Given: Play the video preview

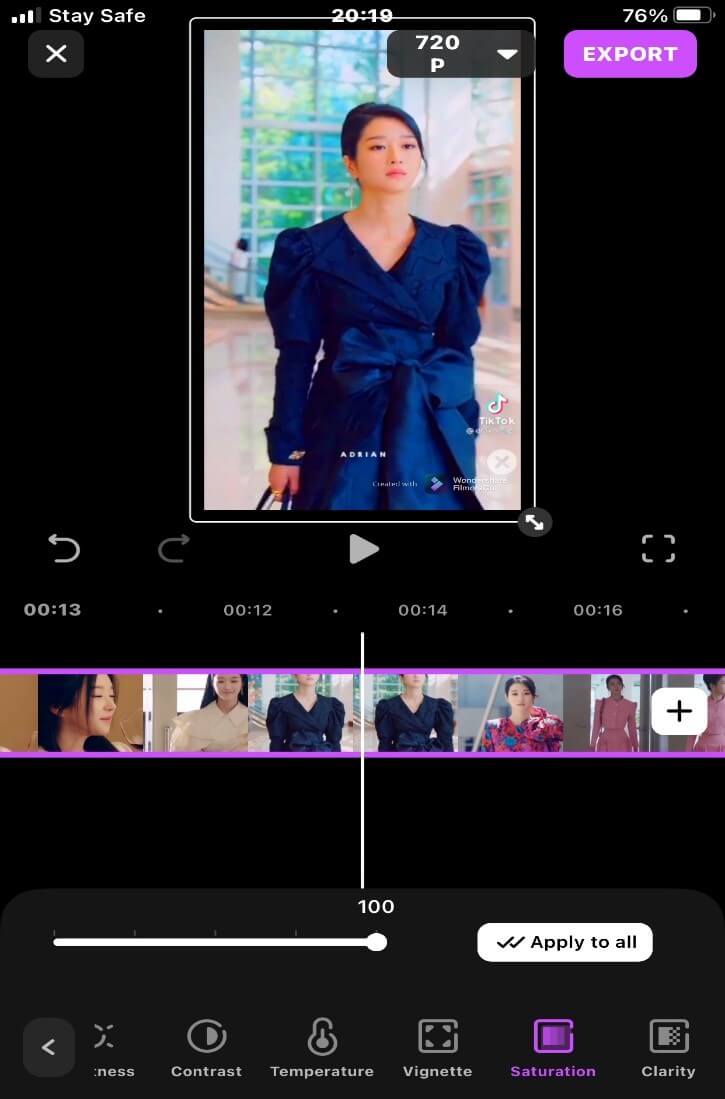Looking at the screenshot, I should [363, 549].
